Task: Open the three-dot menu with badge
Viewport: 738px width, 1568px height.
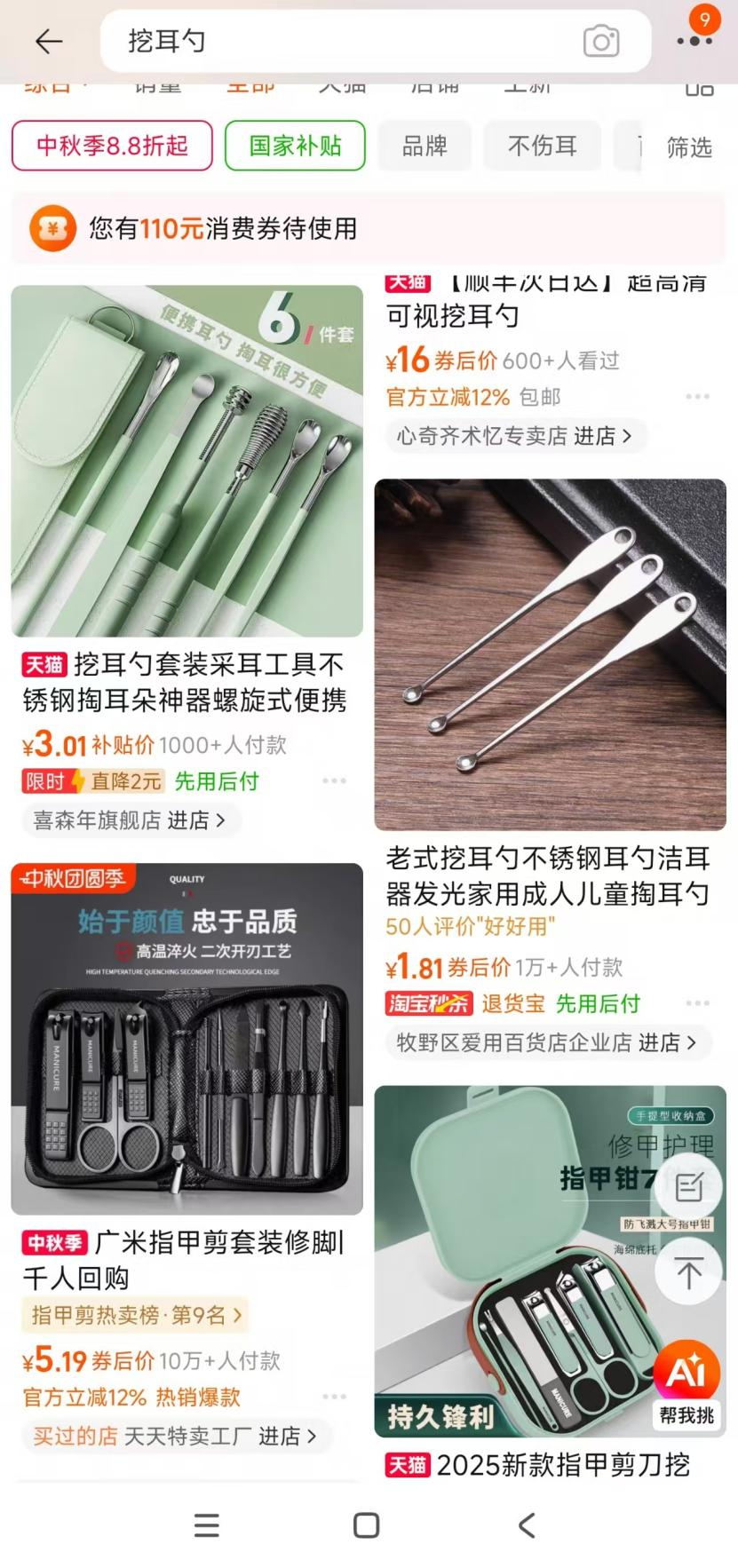Action: pyautogui.click(x=694, y=41)
